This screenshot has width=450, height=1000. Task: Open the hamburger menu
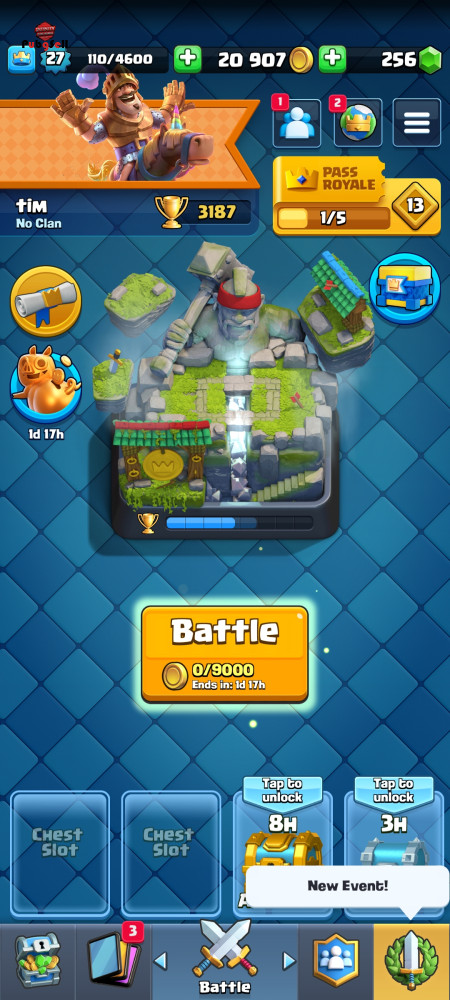(x=416, y=122)
